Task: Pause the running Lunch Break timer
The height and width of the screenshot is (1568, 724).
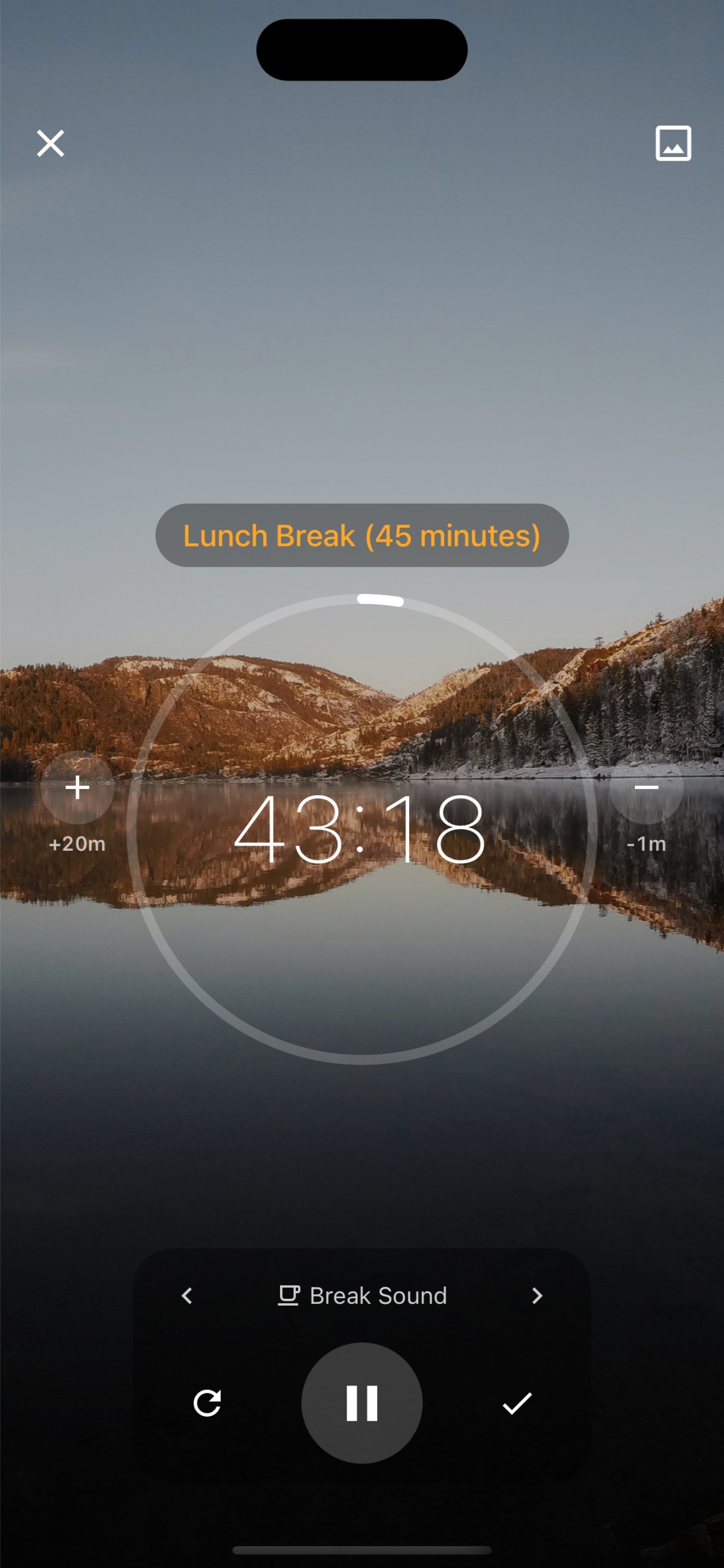Action: (x=362, y=1403)
